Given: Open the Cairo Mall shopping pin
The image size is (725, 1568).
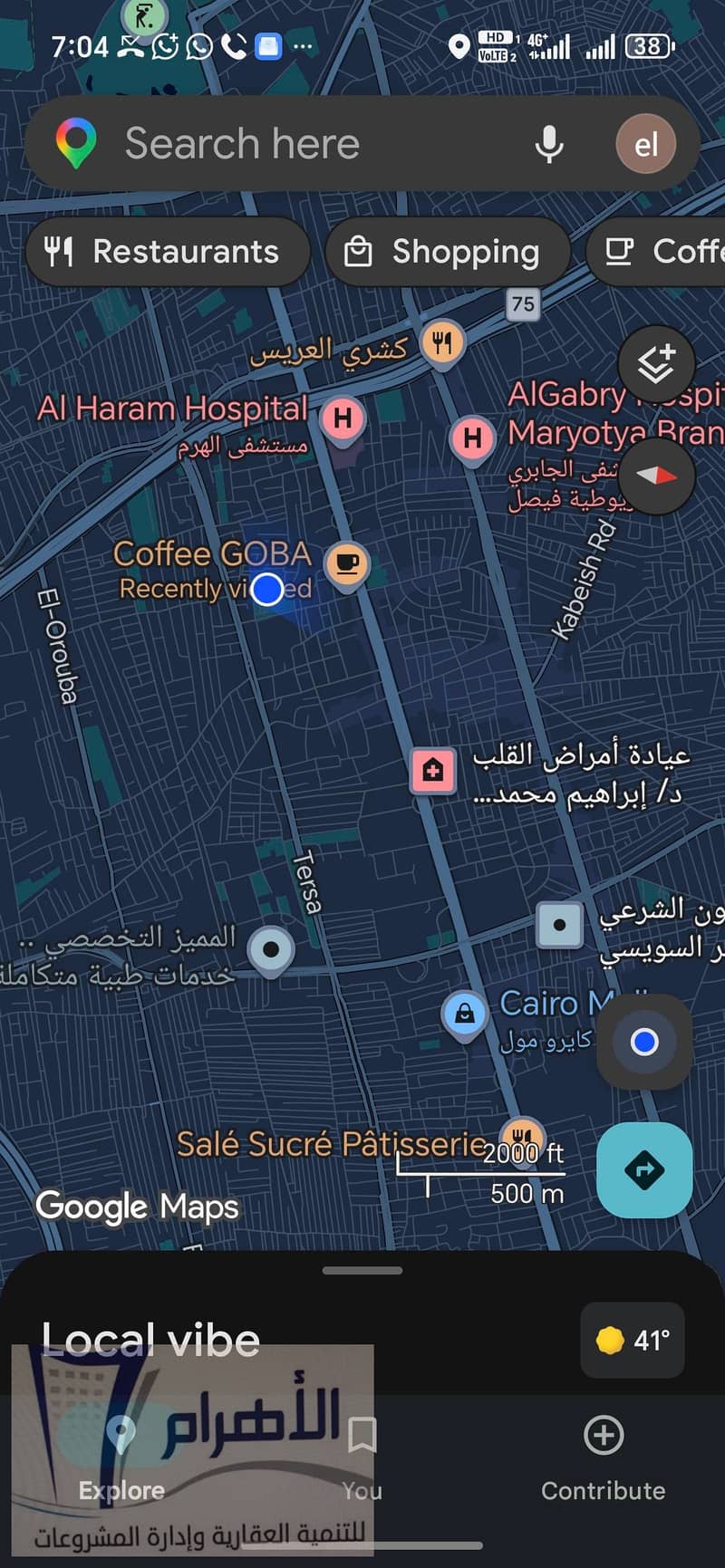Looking at the screenshot, I should pyautogui.click(x=465, y=1015).
